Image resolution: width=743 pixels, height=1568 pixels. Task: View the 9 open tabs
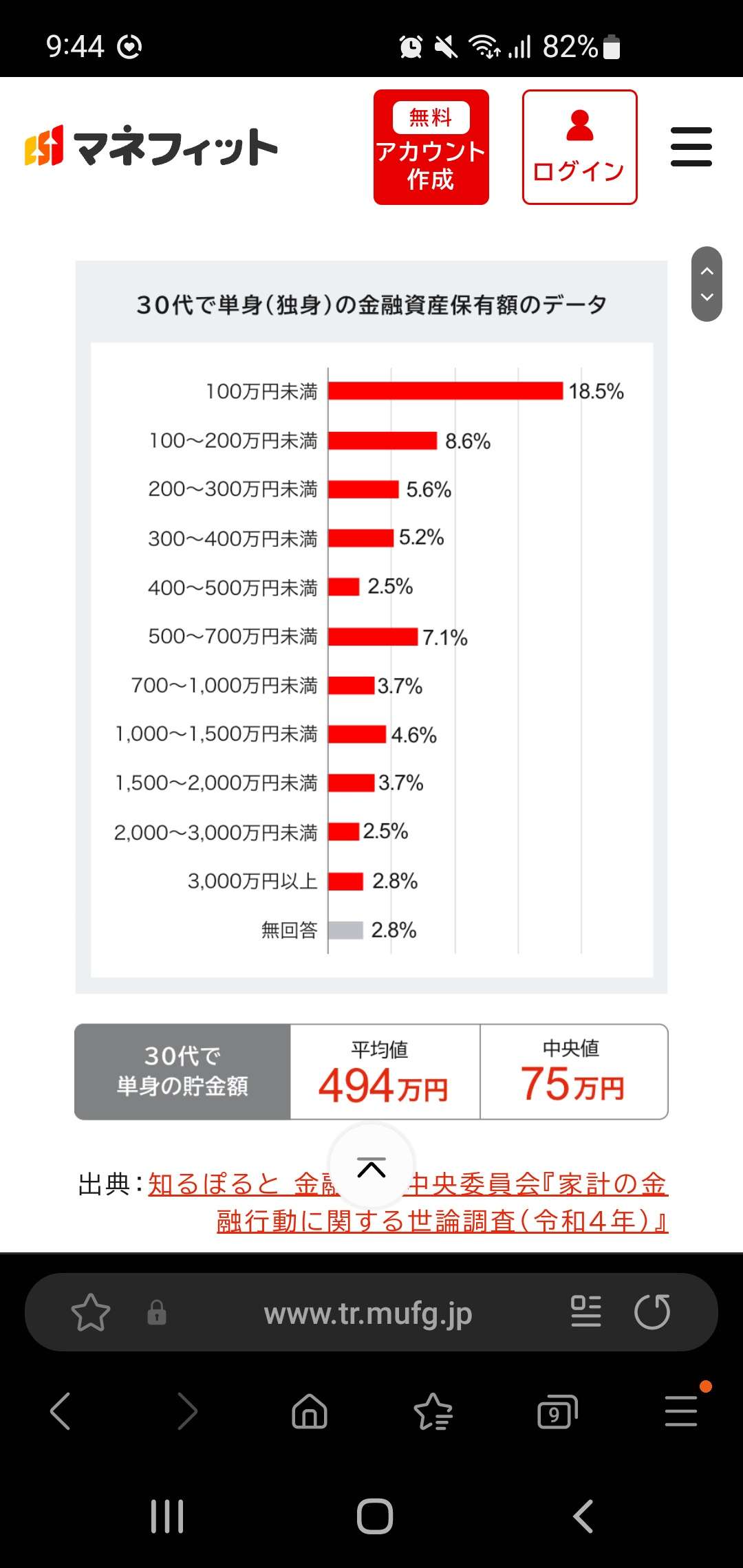pyautogui.click(x=557, y=1412)
